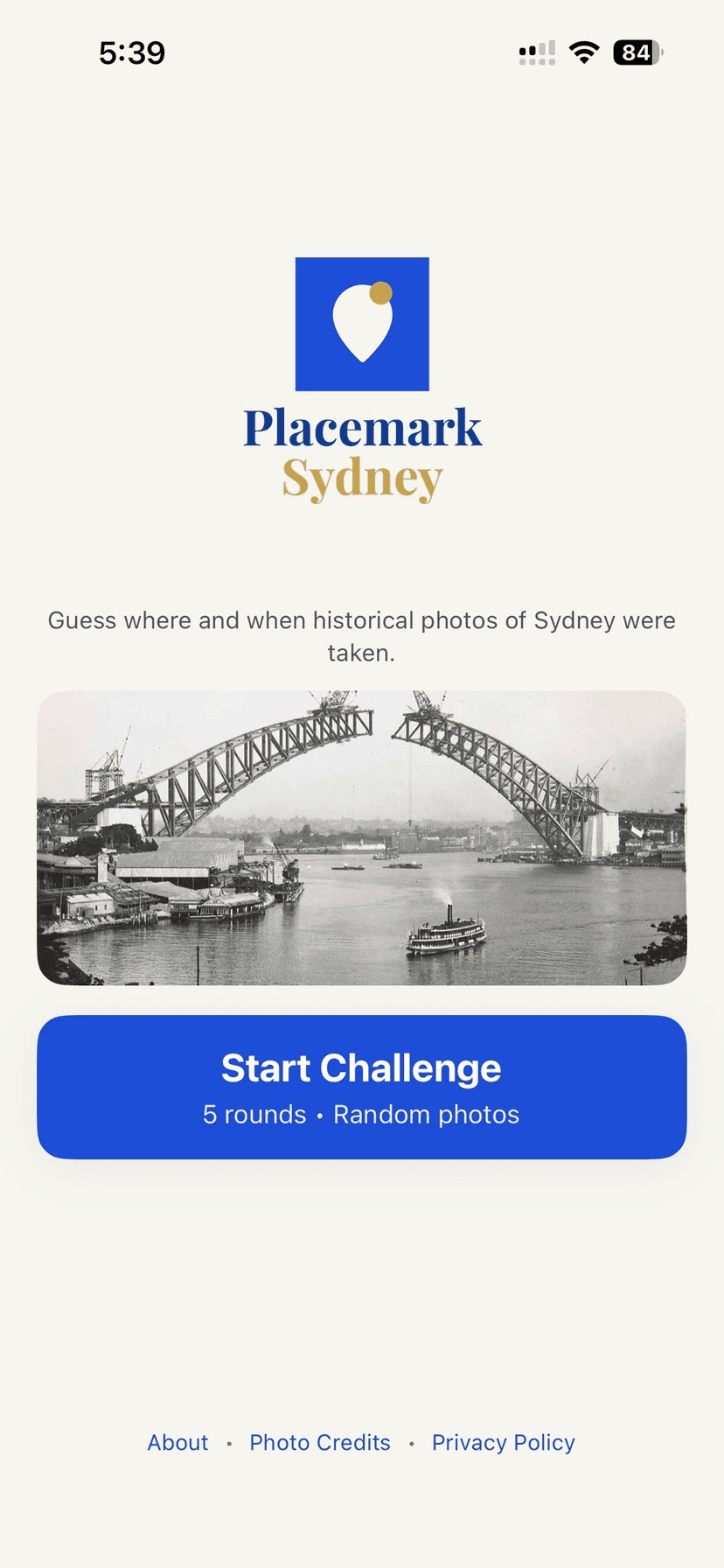
Task: Tap the cellular signal indicator
Action: (536, 52)
